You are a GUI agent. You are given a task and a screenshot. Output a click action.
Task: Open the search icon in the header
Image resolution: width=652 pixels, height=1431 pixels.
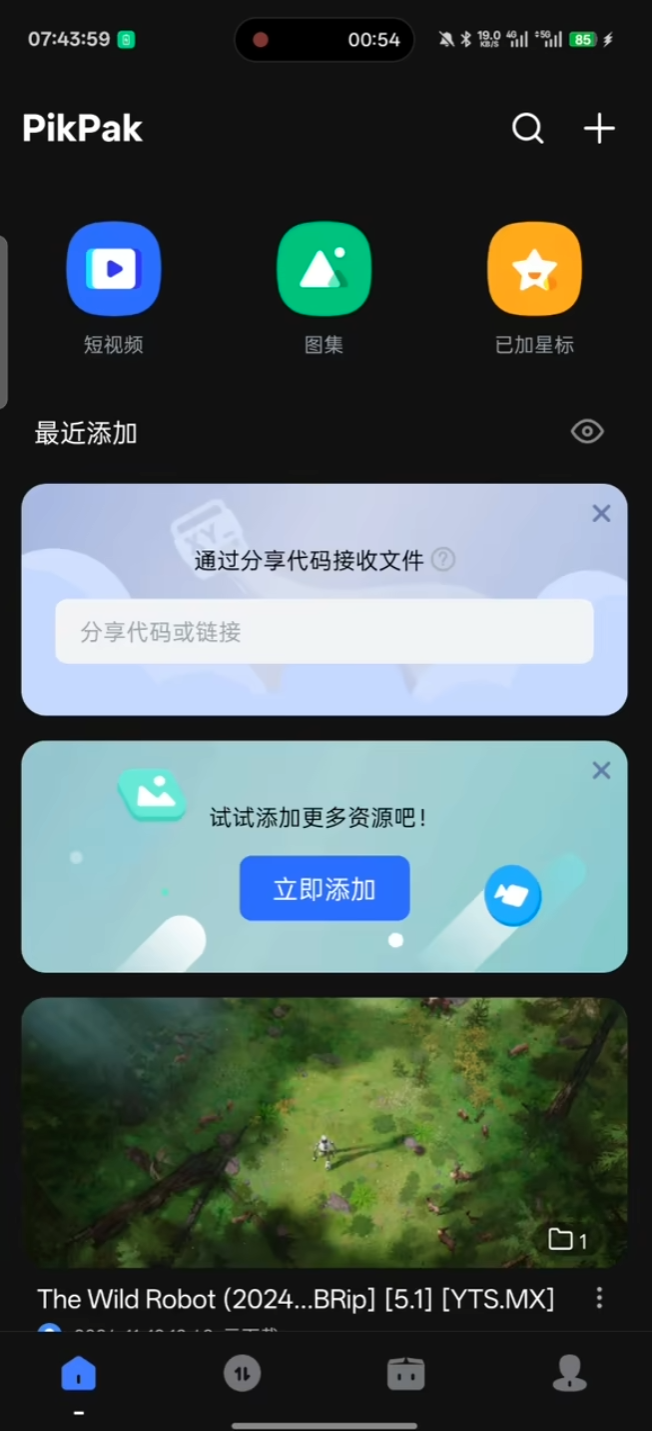click(x=527, y=129)
